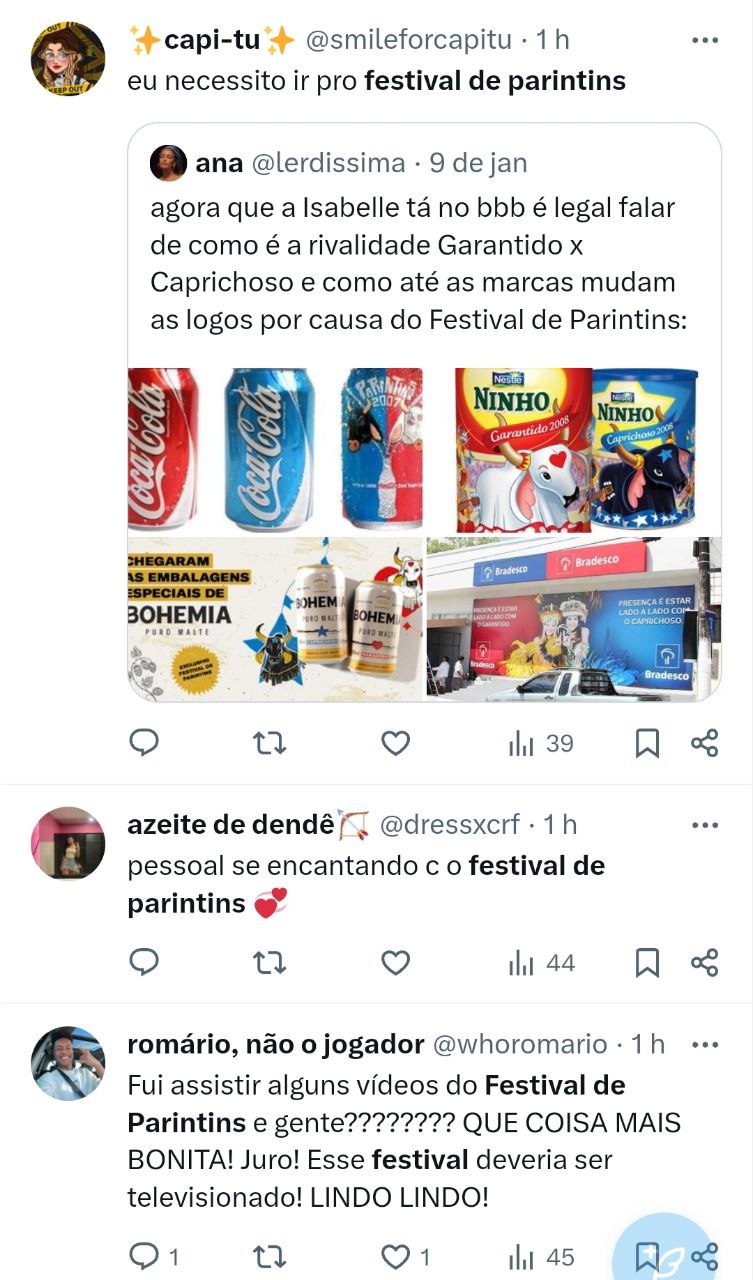Screen dimensions: 753x1280
Task: Open romário's profile picture
Action: pos(68,1063)
